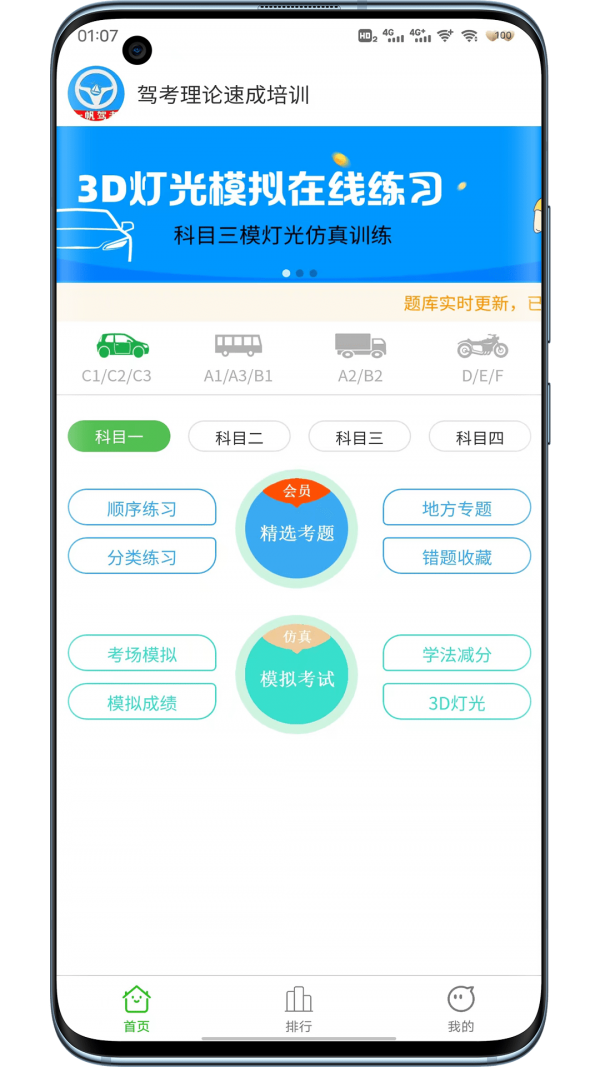
Task: Open 地方专题 questions
Action: 456,508
